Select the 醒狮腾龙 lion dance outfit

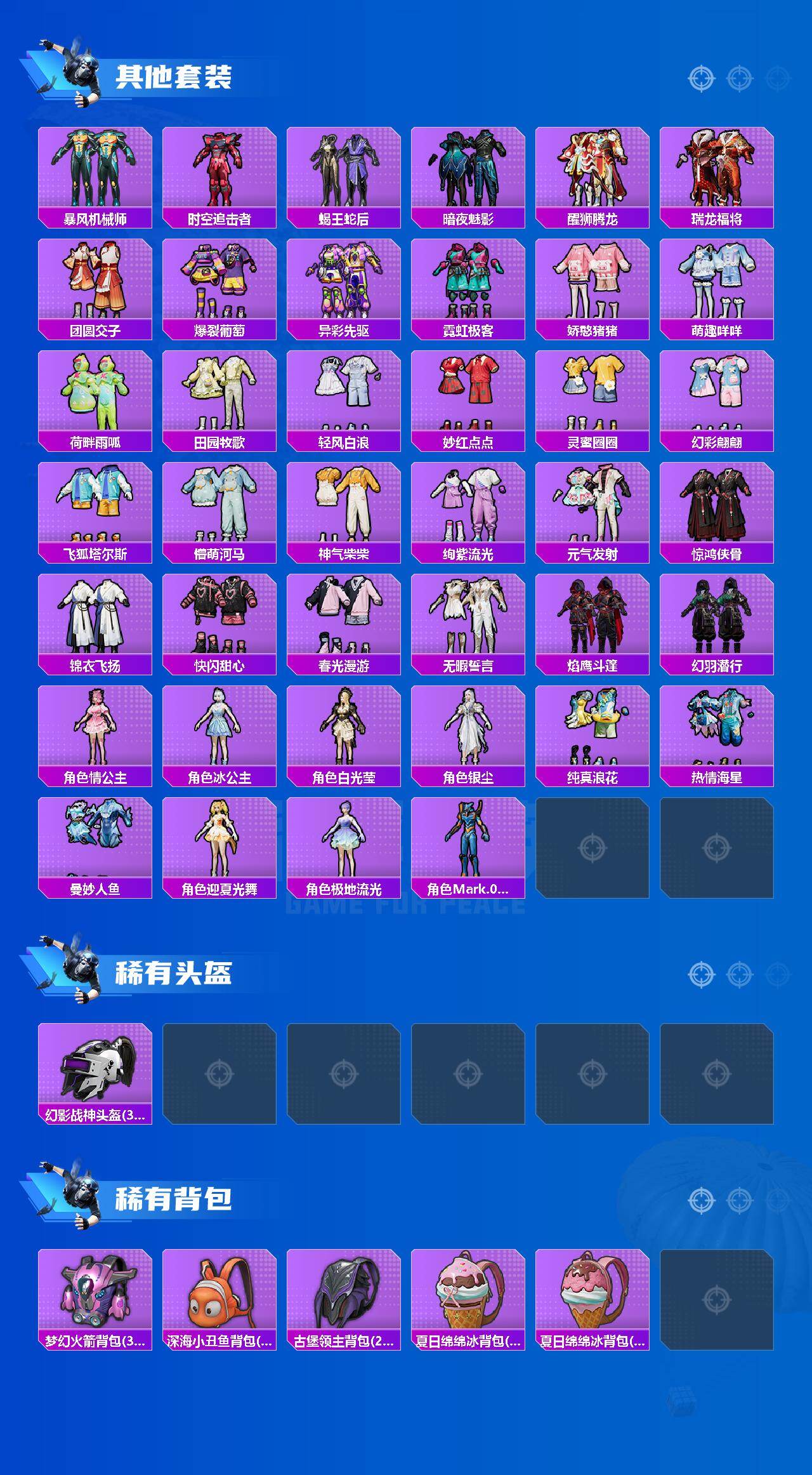coord(594,171)
